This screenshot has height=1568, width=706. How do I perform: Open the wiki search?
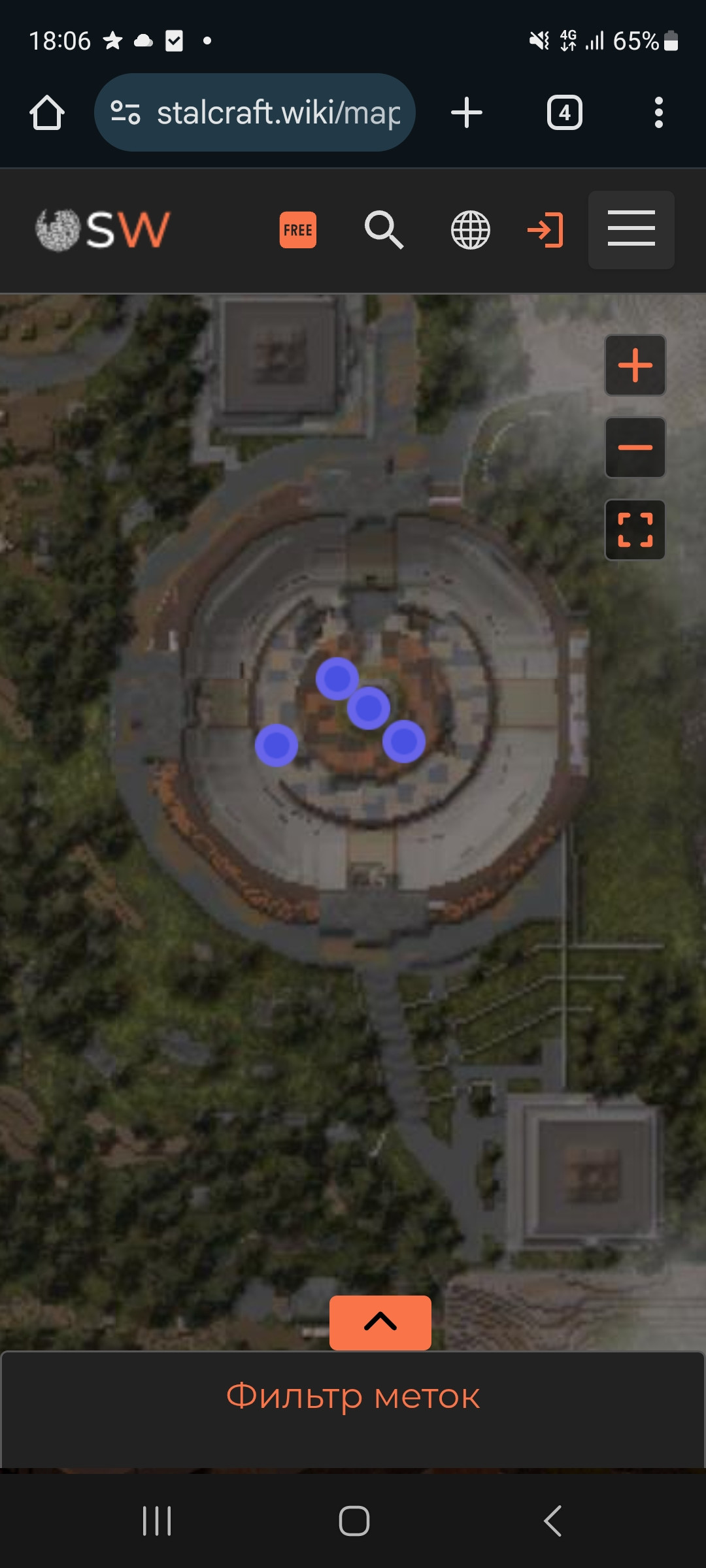click(384, 230)
